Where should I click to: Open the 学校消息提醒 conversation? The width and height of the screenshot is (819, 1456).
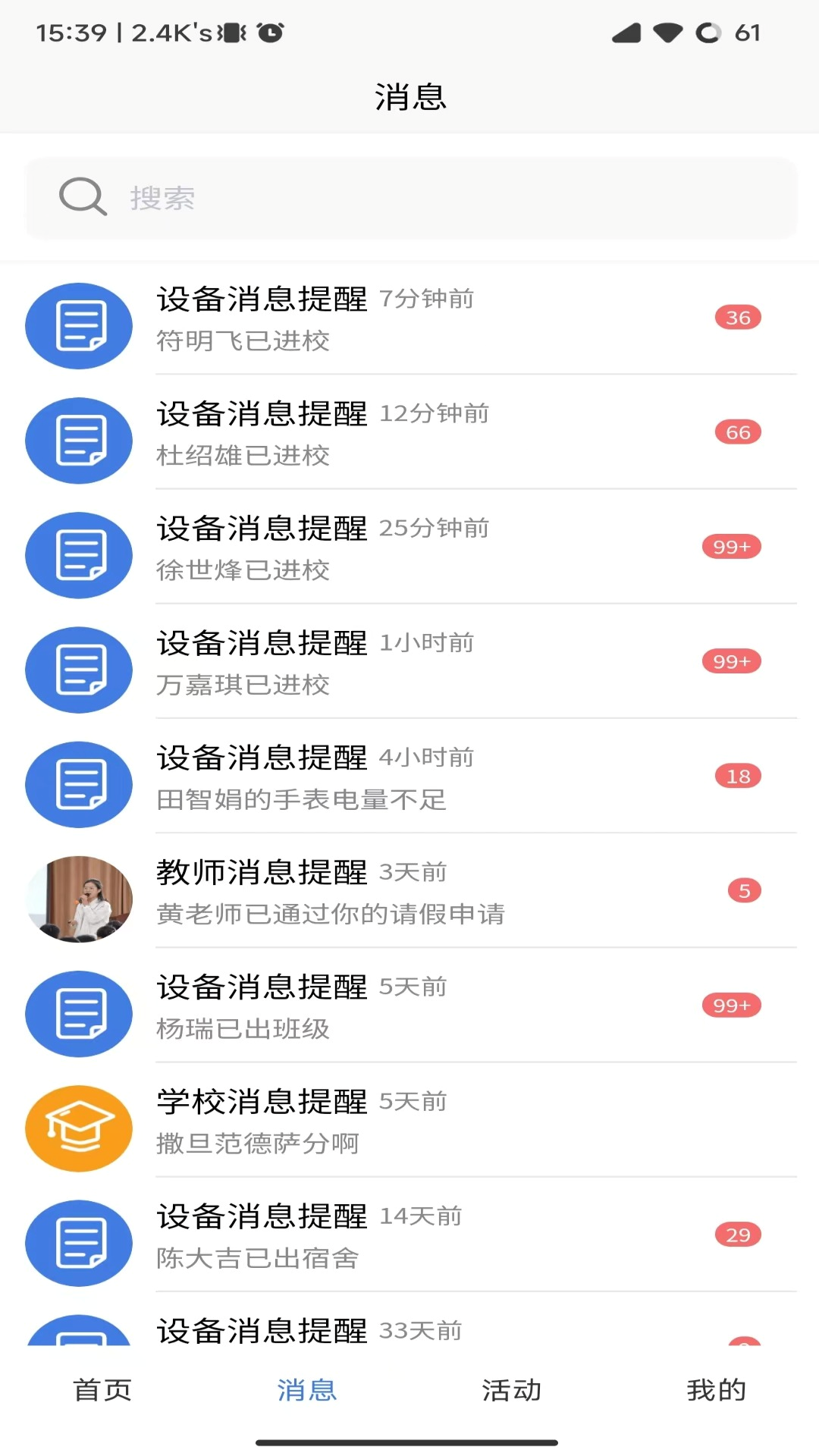tap(409, 1121)
